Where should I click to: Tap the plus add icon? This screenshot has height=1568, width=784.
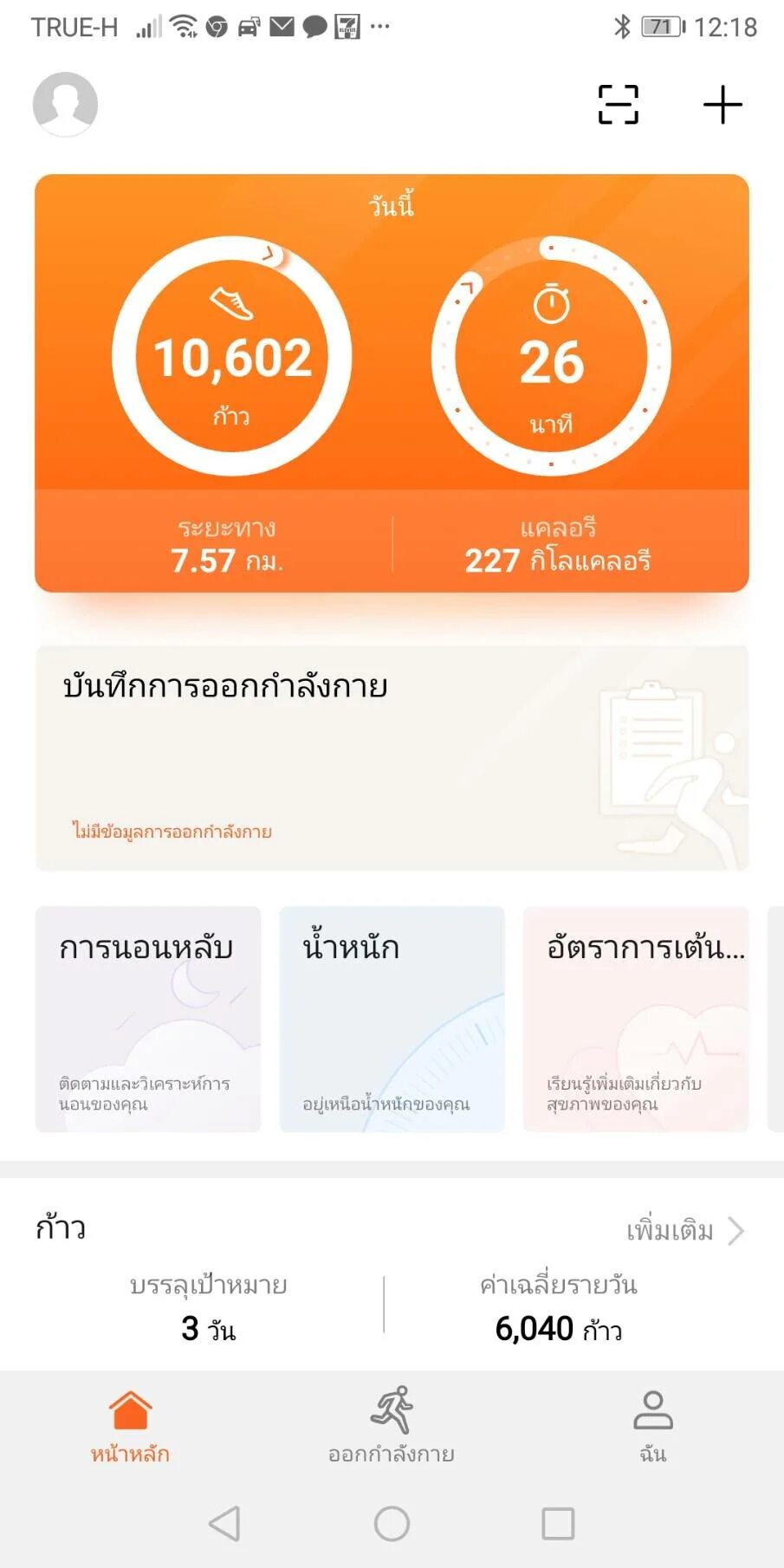coord(722,105)
